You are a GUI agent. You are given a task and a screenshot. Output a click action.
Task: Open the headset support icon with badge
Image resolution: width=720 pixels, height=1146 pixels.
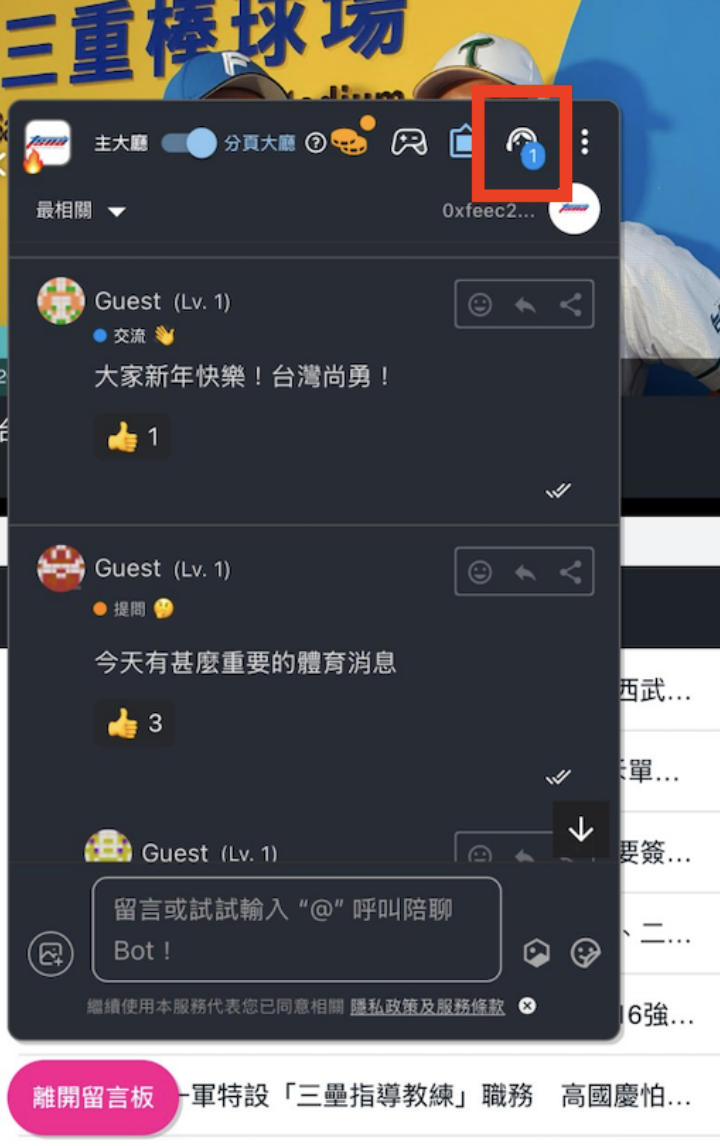tap(522, 143)
